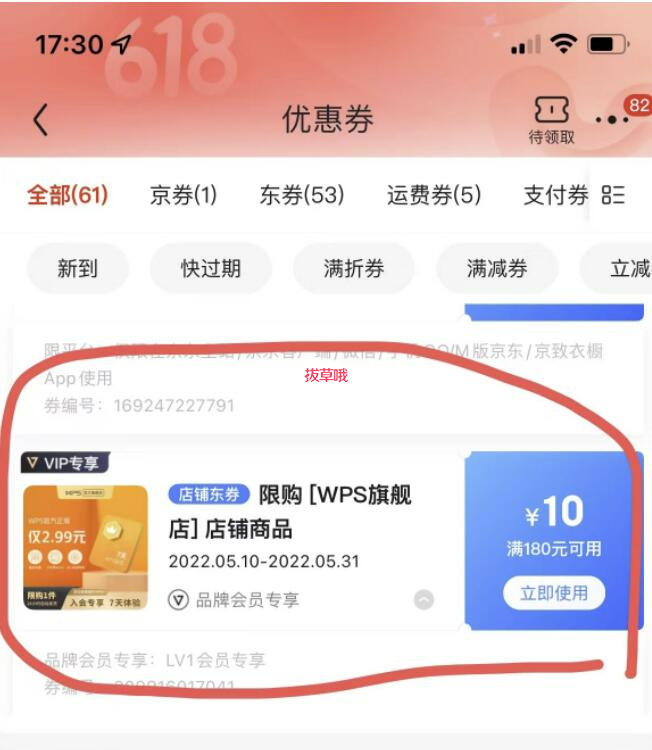Switch to the 京券(1) tab

[183, 195]
